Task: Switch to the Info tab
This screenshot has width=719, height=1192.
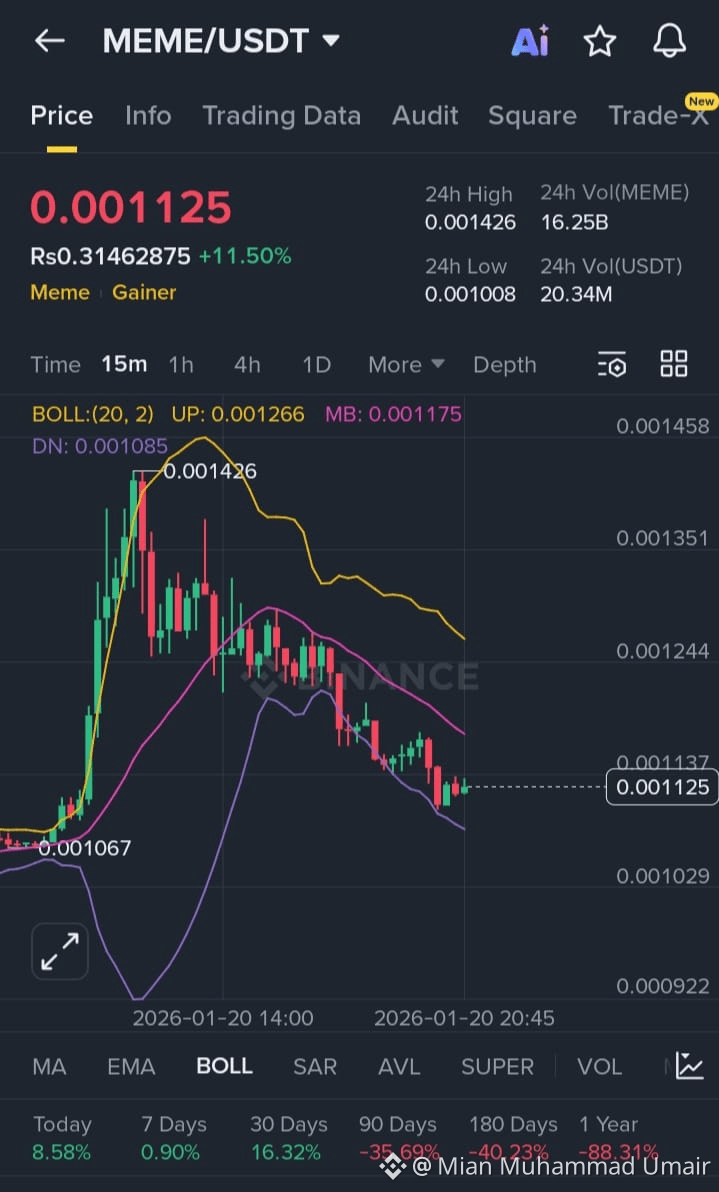Action: point(148,116)
